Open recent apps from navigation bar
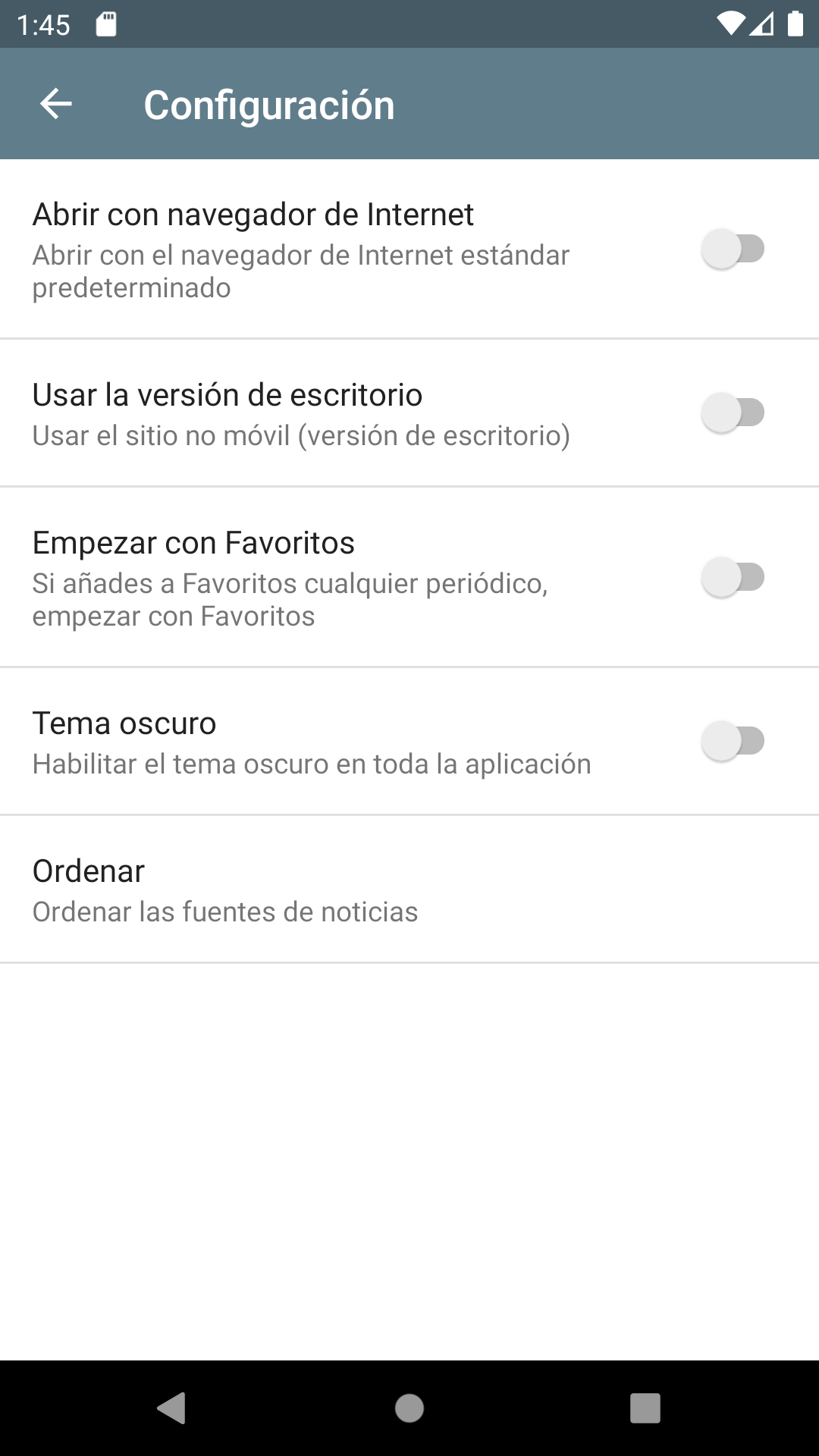819x1456 pixels. (645, 1408)
